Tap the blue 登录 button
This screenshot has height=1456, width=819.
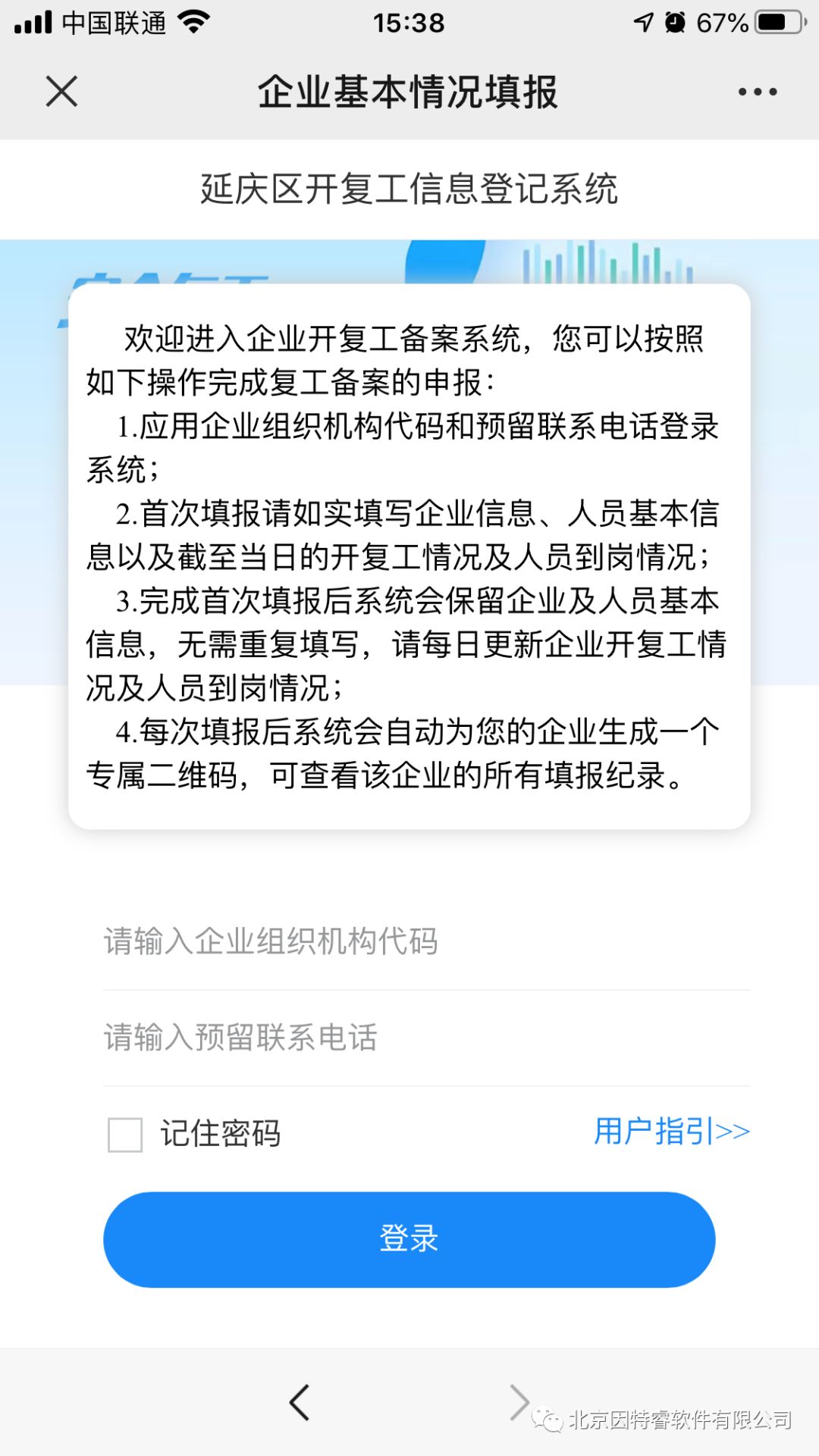(409, 1239)
